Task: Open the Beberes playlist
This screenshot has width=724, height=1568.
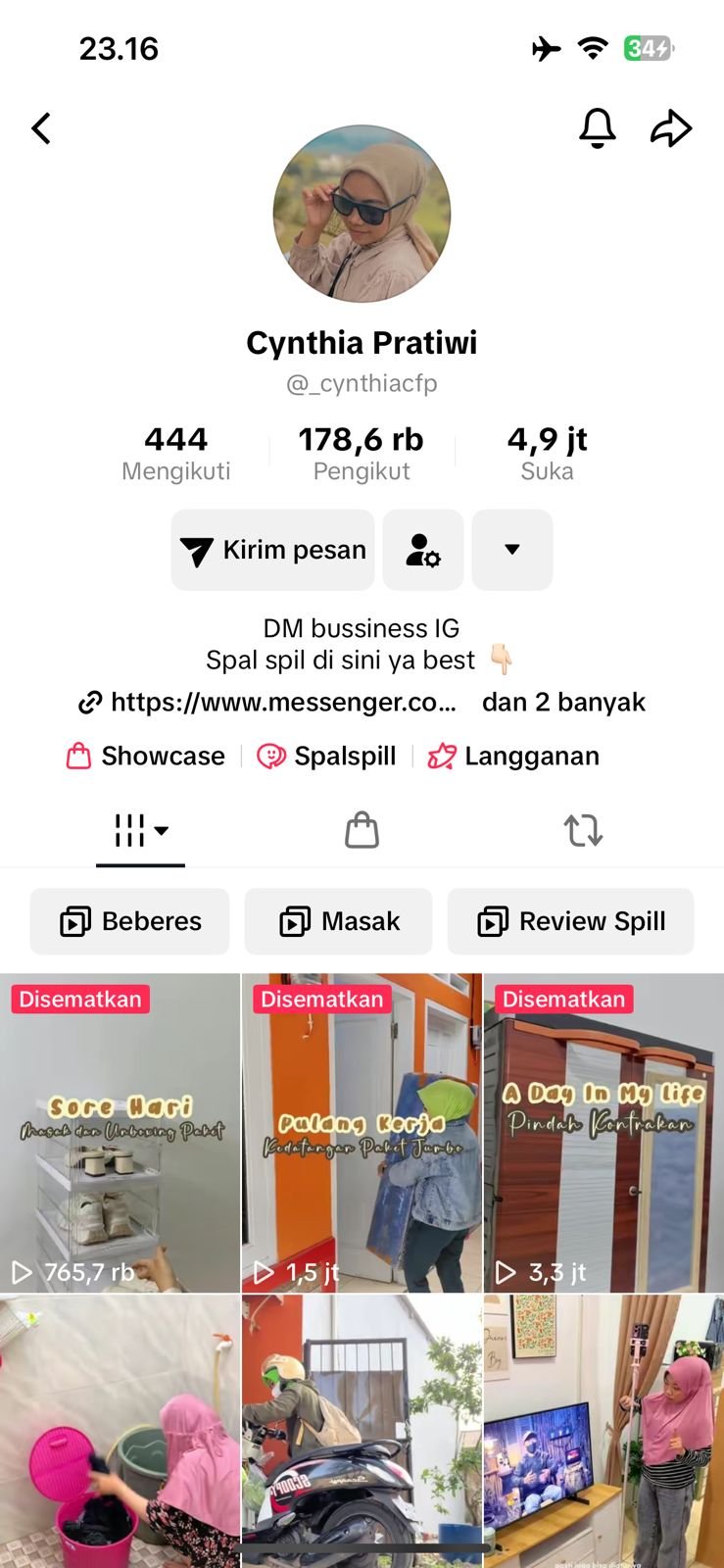Action: (x=130, y=921)
